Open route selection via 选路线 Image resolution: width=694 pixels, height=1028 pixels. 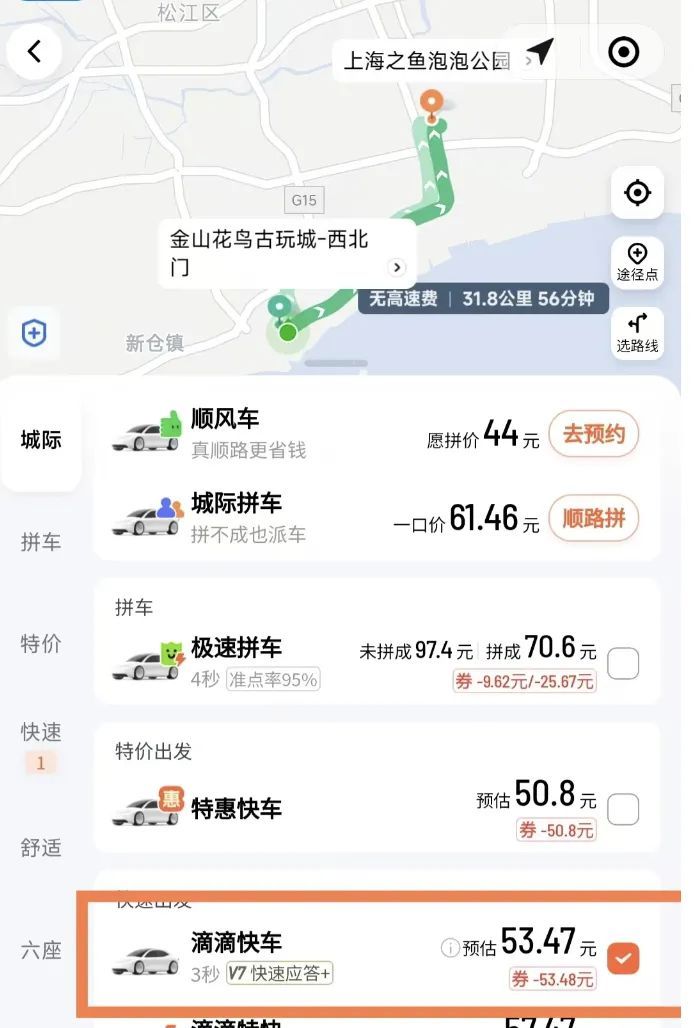(637, 333)
